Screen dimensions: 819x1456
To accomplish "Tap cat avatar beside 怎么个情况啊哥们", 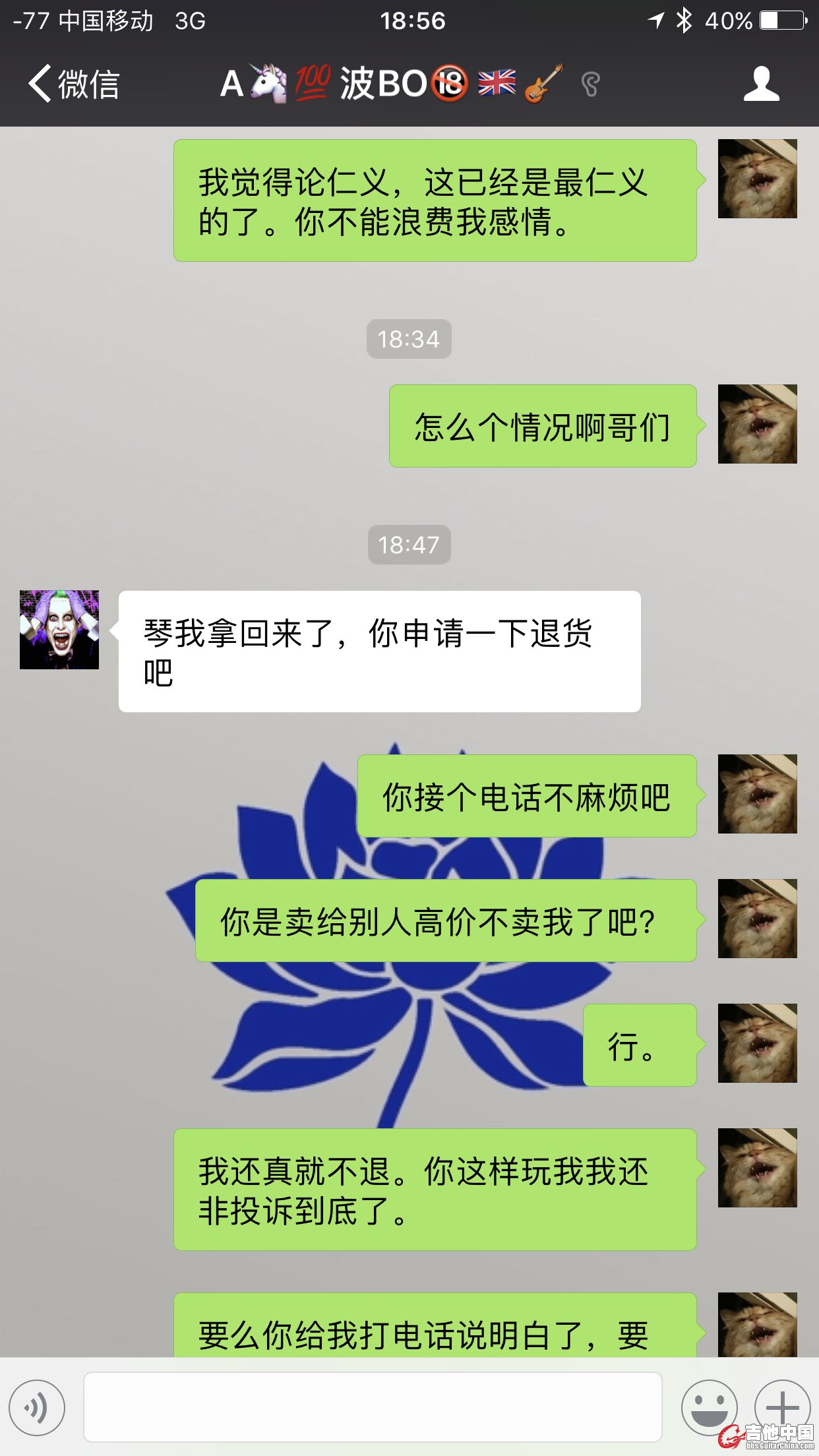I will (x=757, y=424).
